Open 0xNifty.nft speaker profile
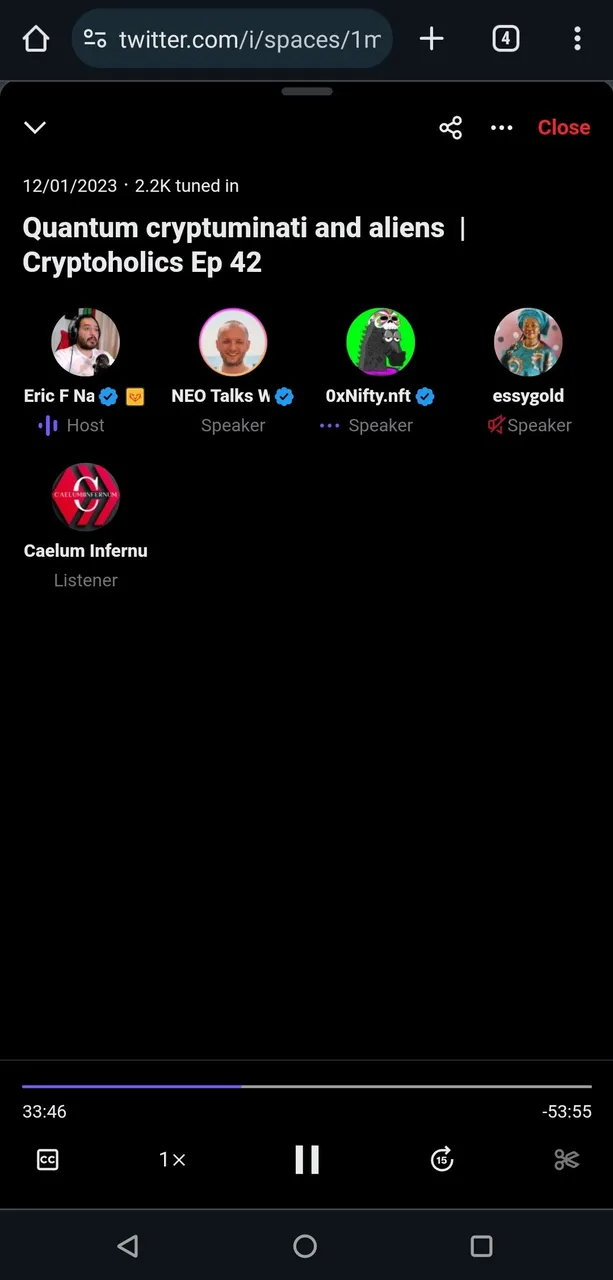Image resolution: width=613 pixels, height=1280 pixels. [x=380, y=342]
